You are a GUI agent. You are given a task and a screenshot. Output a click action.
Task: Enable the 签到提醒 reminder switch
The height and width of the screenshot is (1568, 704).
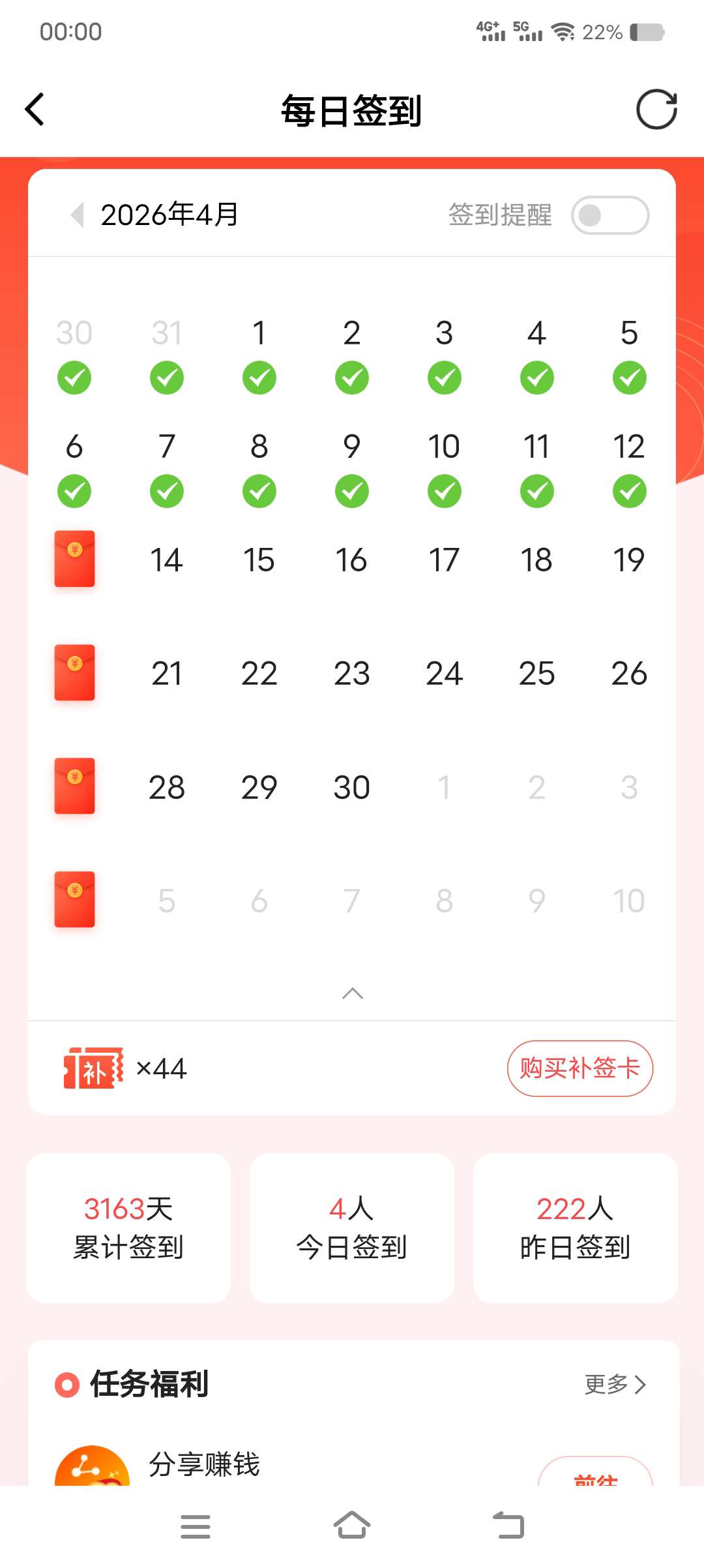[x=609, y=215]
